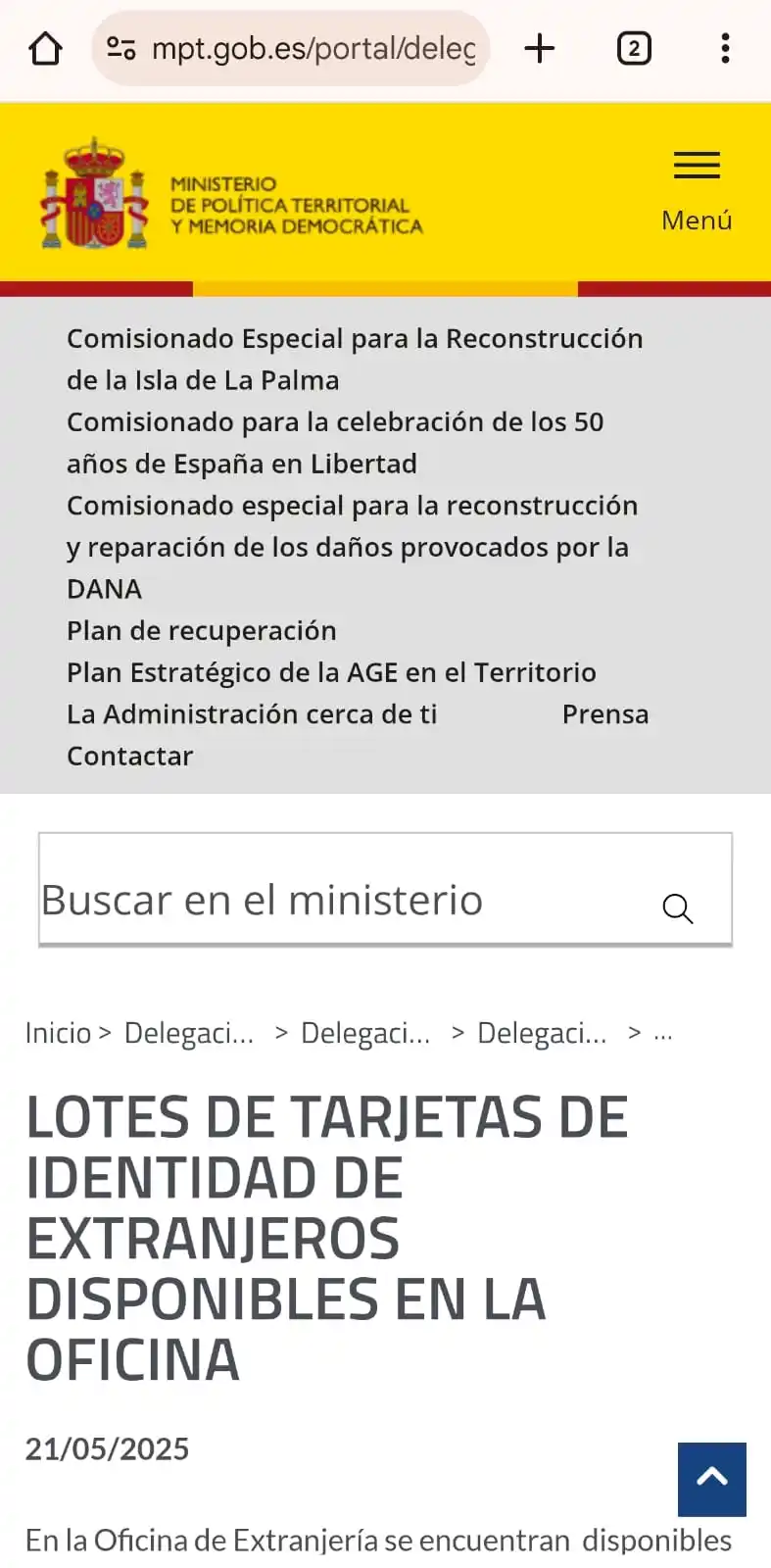771x1568 pixels.
Task: Open La Administración cerca de ti
Action: tap(252, 714)
